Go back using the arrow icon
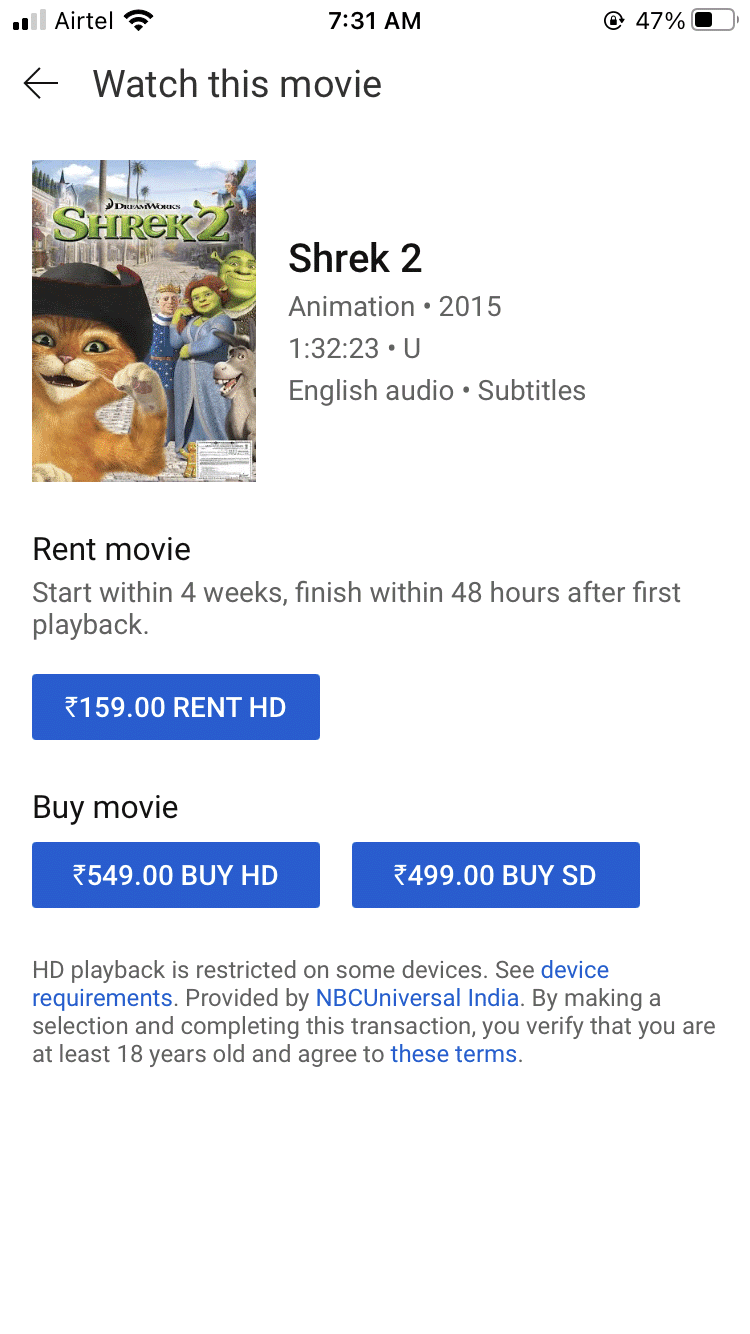 [41, 84]
